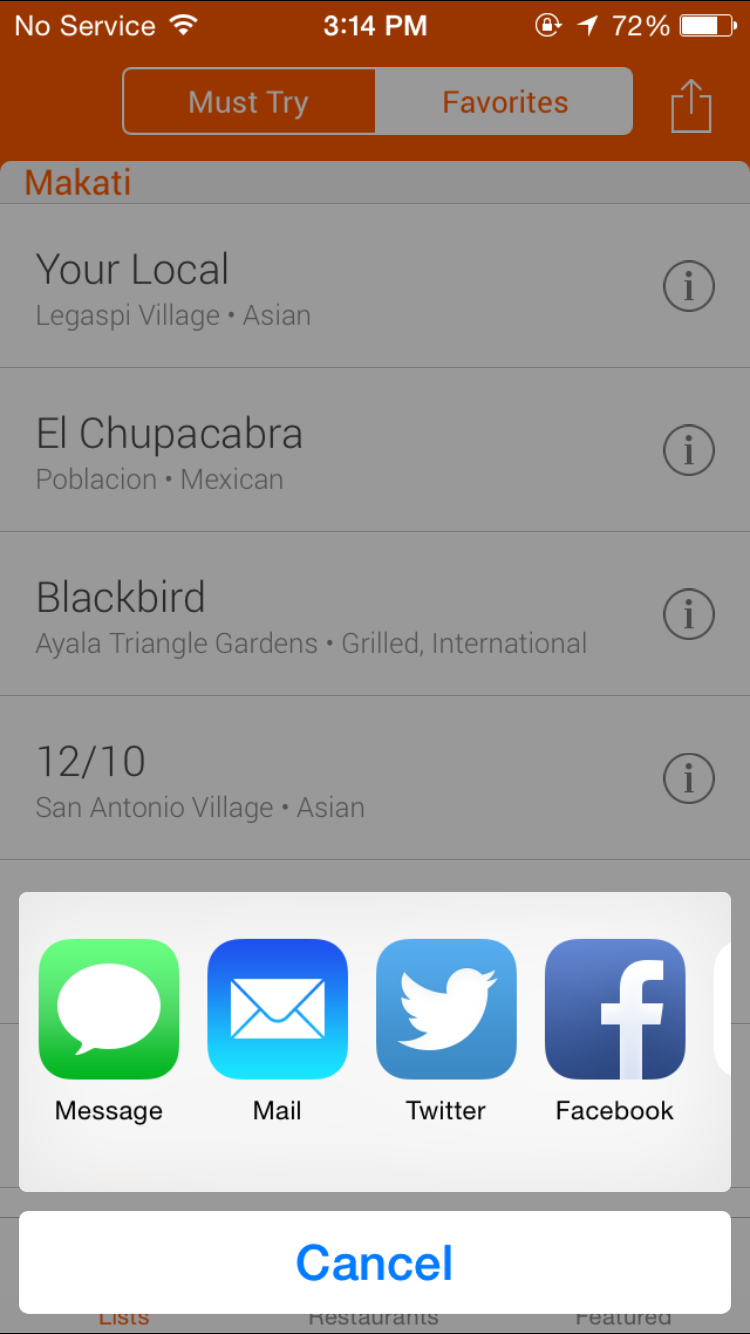Switch to the Favorites segment

(505, 102)
